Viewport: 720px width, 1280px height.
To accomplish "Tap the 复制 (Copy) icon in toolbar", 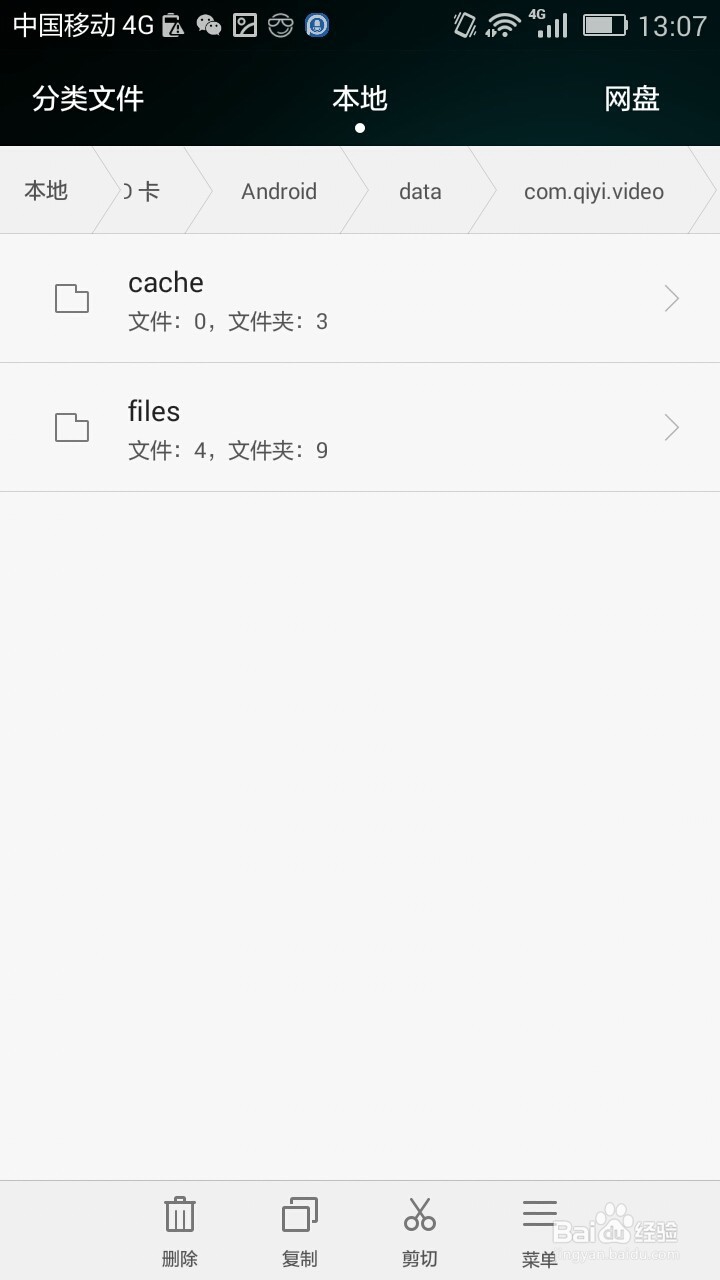I will tap(299, 1213).
